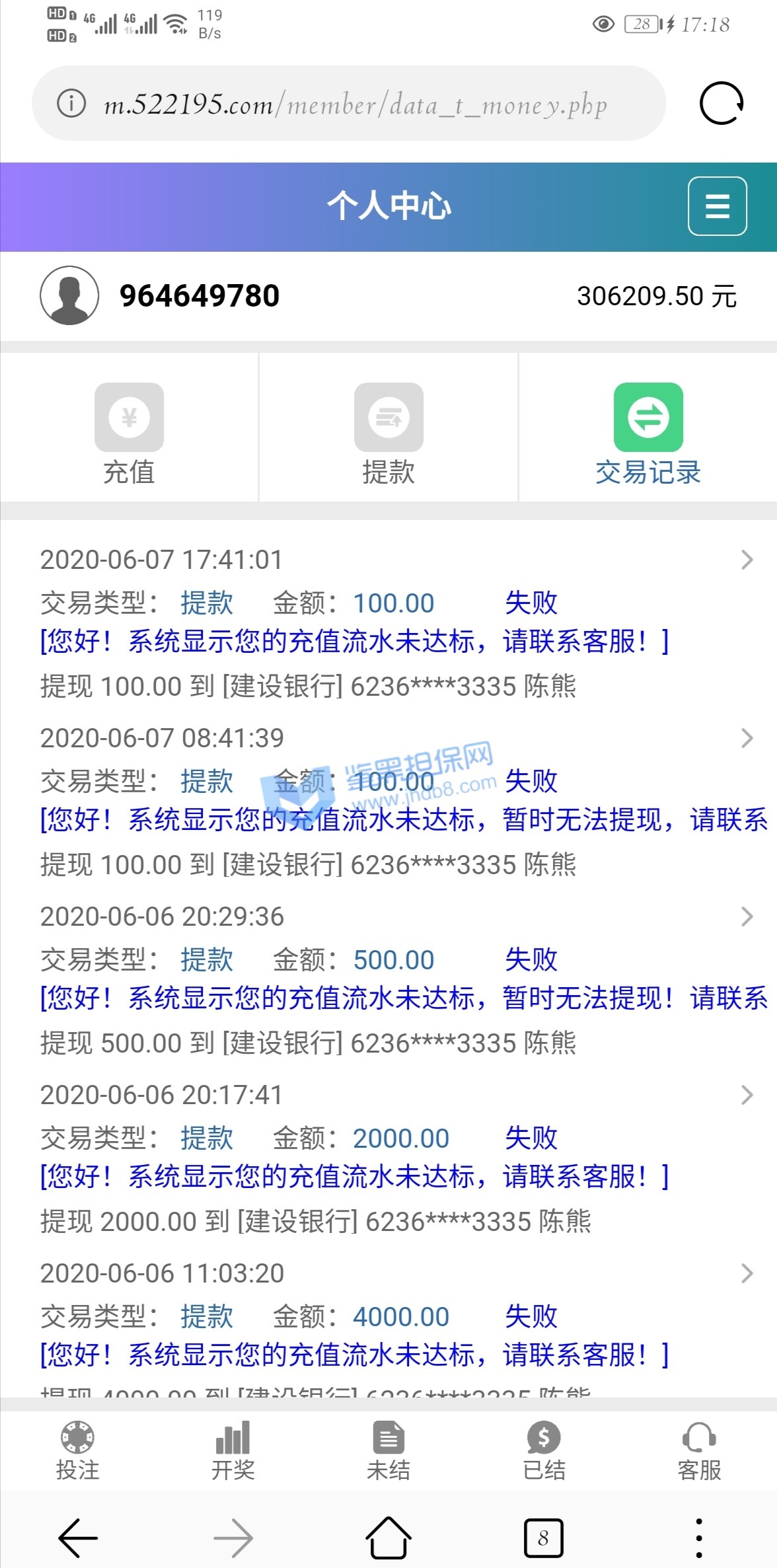Reload the page with the refresh icon

click(721, 104)
